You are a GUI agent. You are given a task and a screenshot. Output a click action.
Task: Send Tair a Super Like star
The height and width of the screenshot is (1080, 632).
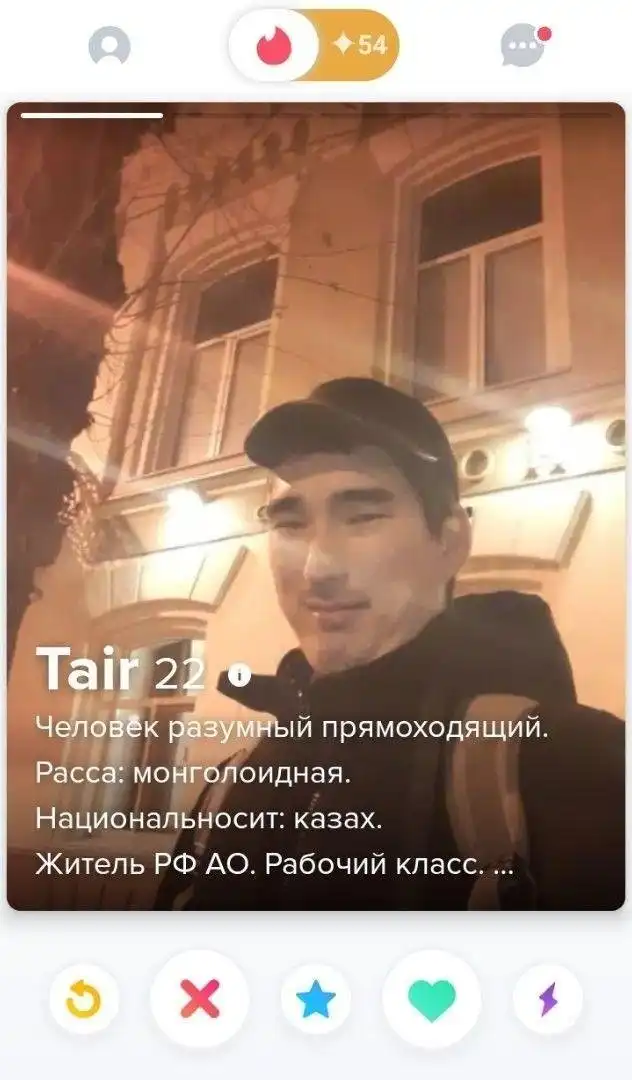(315, 999)
